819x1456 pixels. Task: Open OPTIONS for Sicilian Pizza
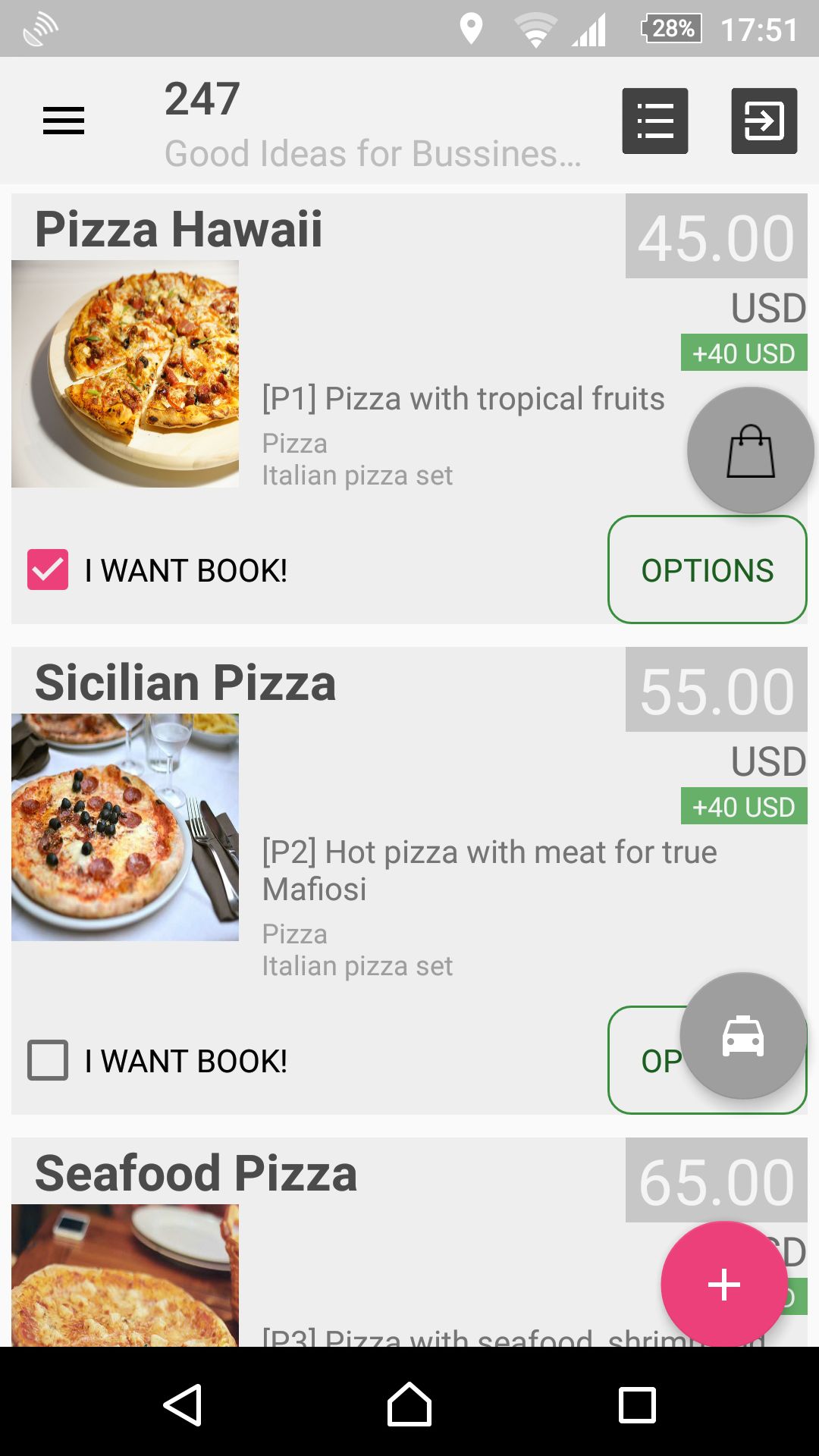(646, 1062)
